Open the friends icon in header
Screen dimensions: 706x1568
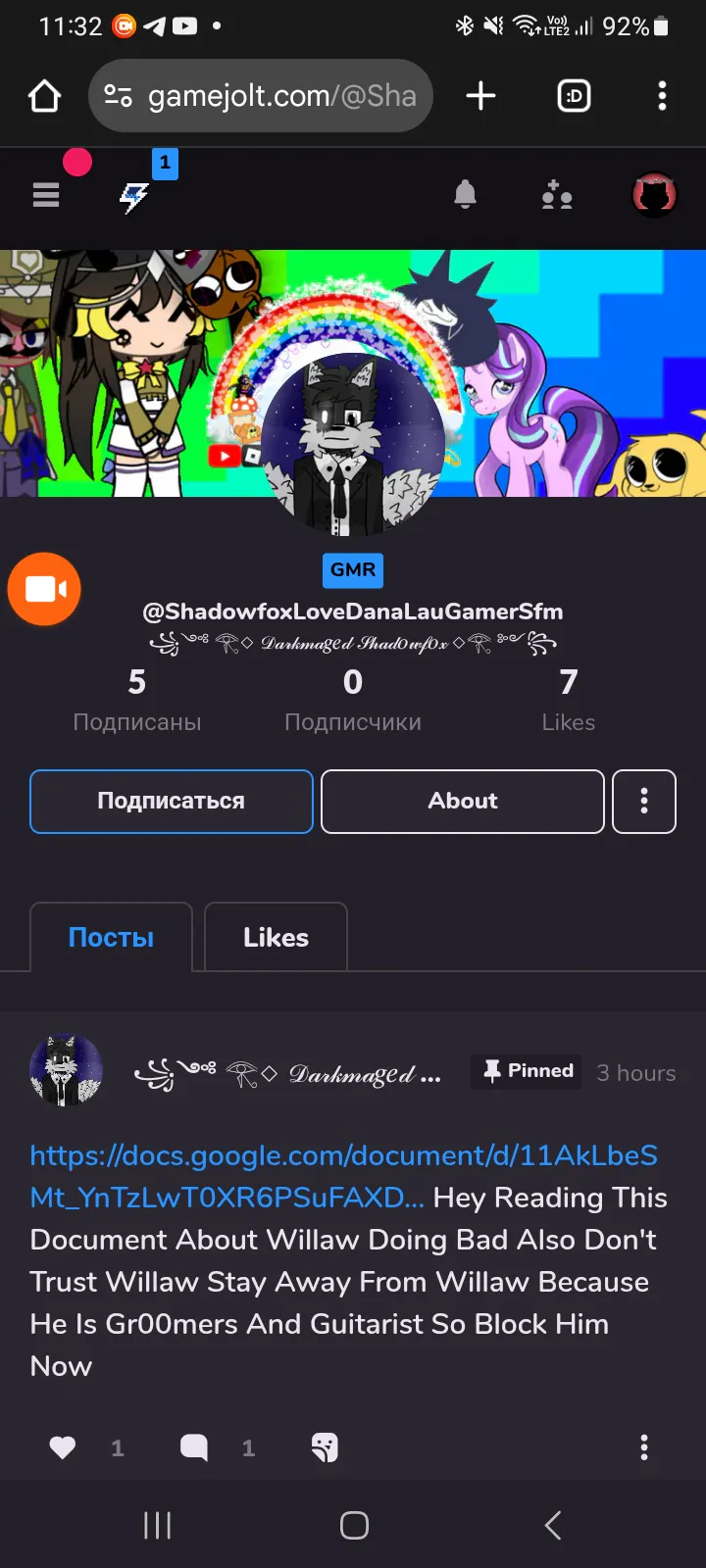pyautogui.click(x=557, y=195)
